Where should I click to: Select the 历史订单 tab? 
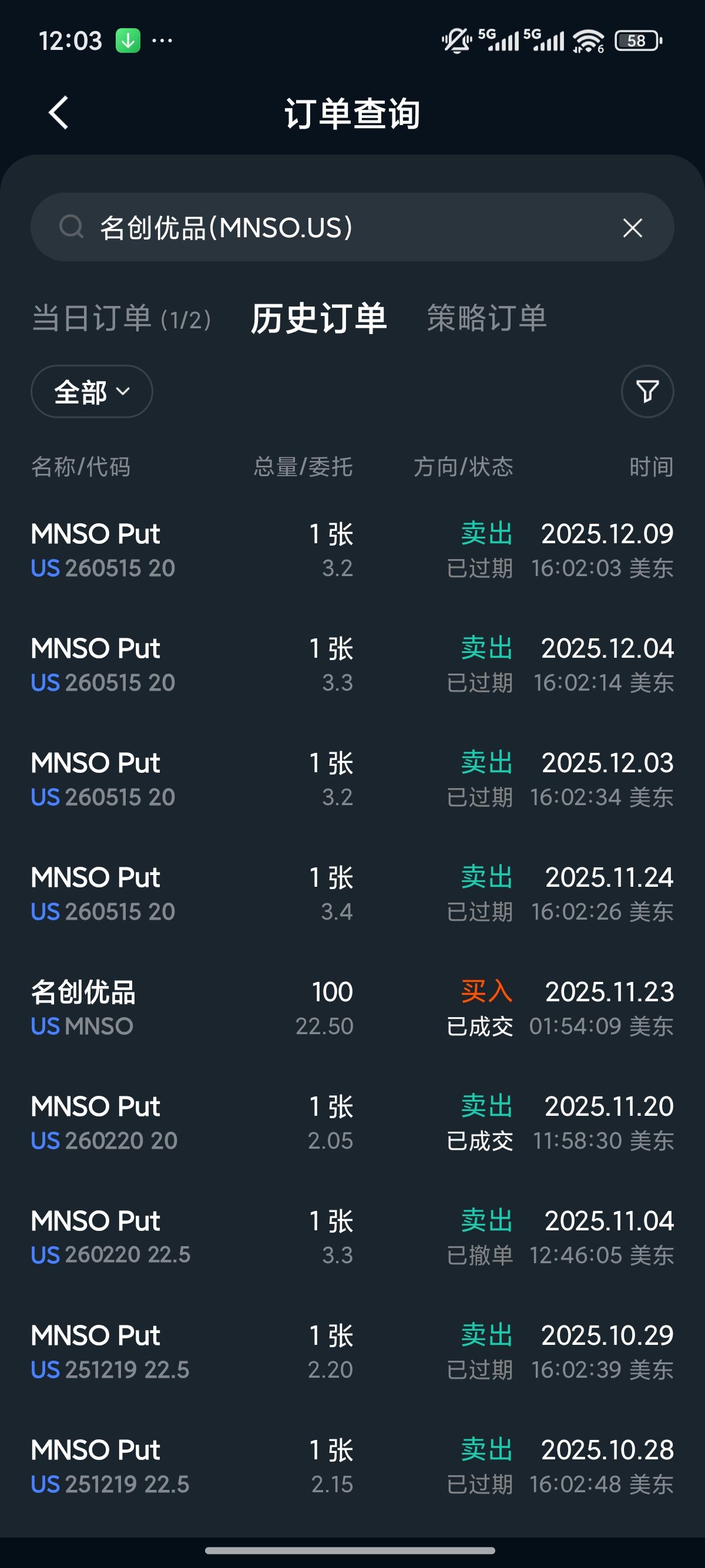pyautogui.click(x=318, y=318)
